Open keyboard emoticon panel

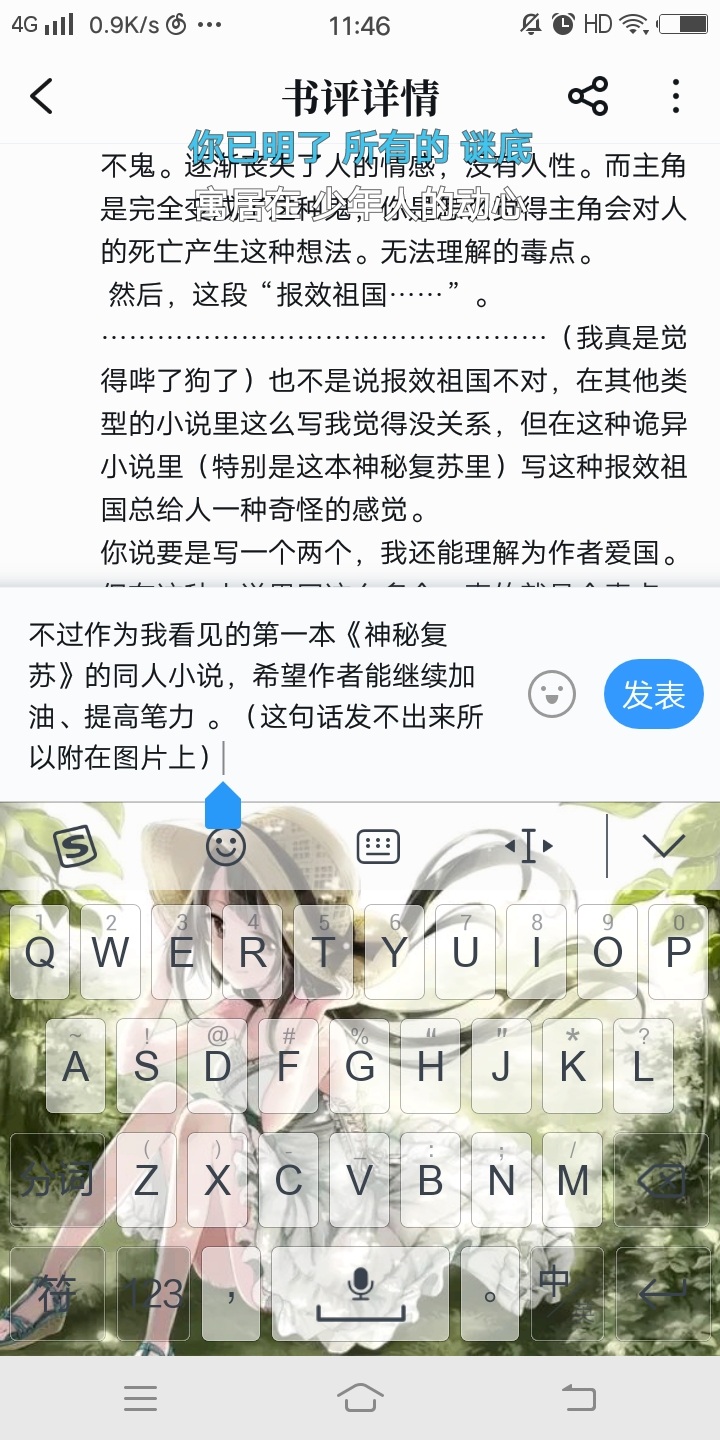(x=226, y=847)
